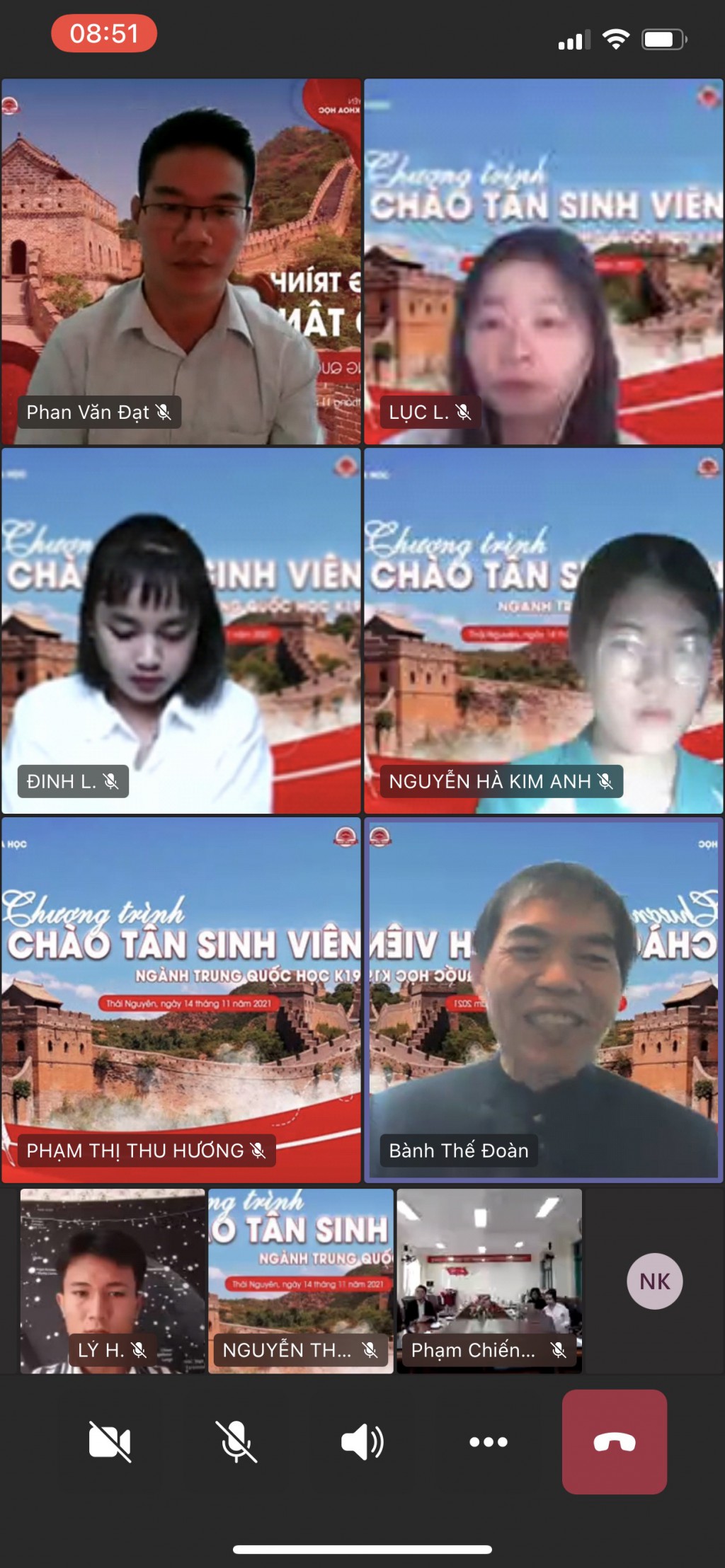Select Phan Văn Đạt's video tile
This screenshot has width=725, height=1568.
(181, 262)
